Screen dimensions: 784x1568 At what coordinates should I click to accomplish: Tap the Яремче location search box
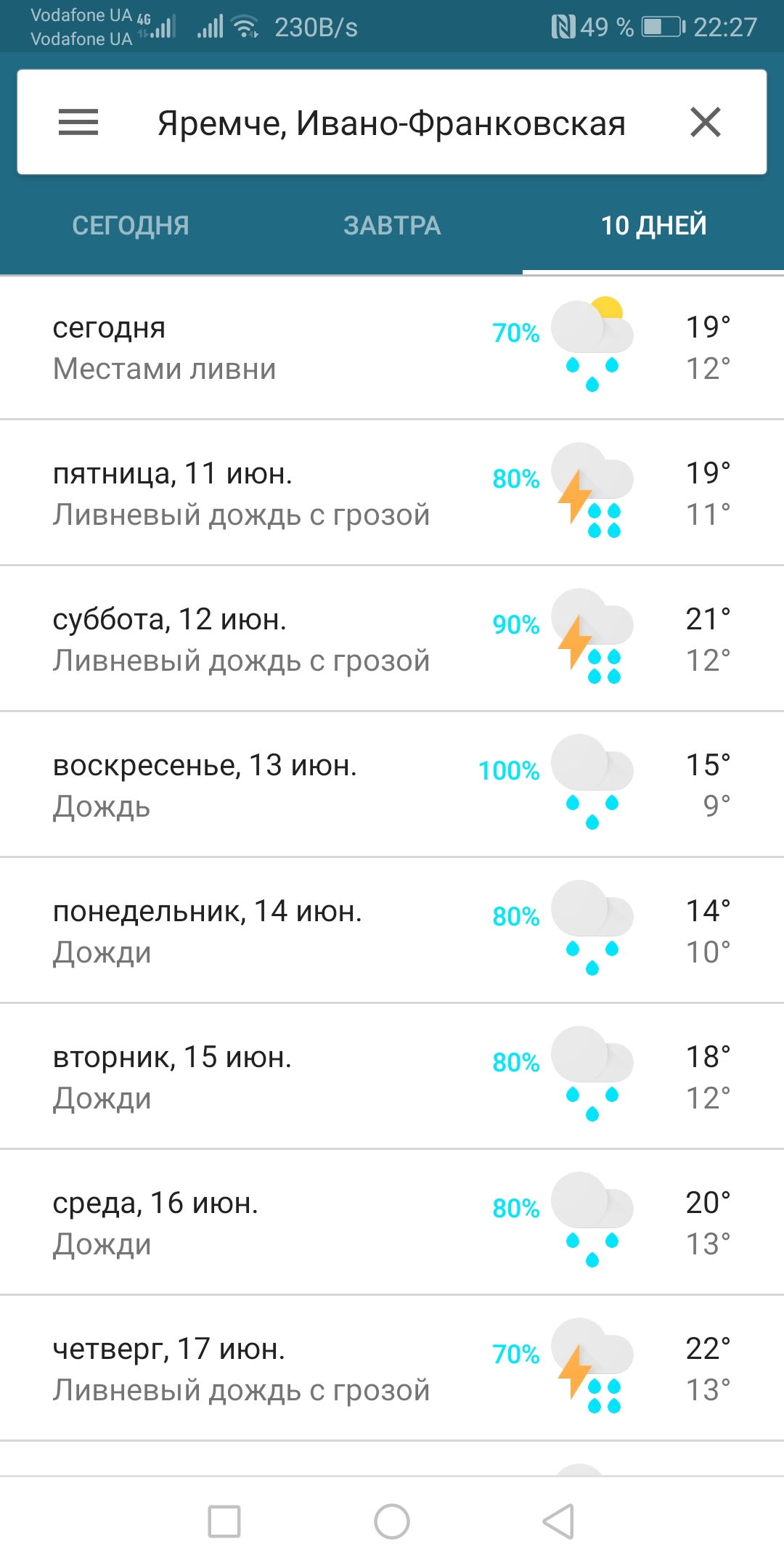pyautogui.click(x=392, y=123)
